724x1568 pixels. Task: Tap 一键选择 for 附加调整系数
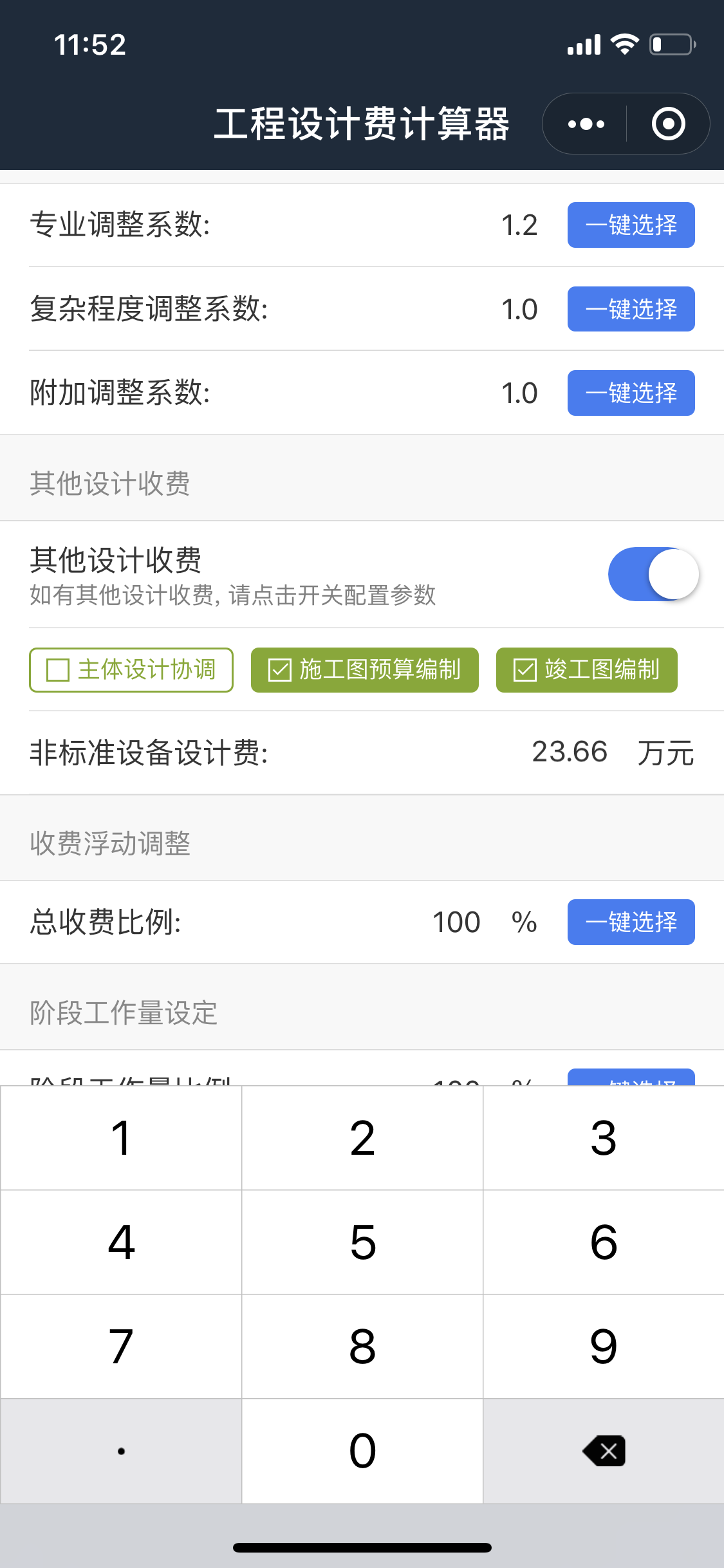(x=631, y=393)
